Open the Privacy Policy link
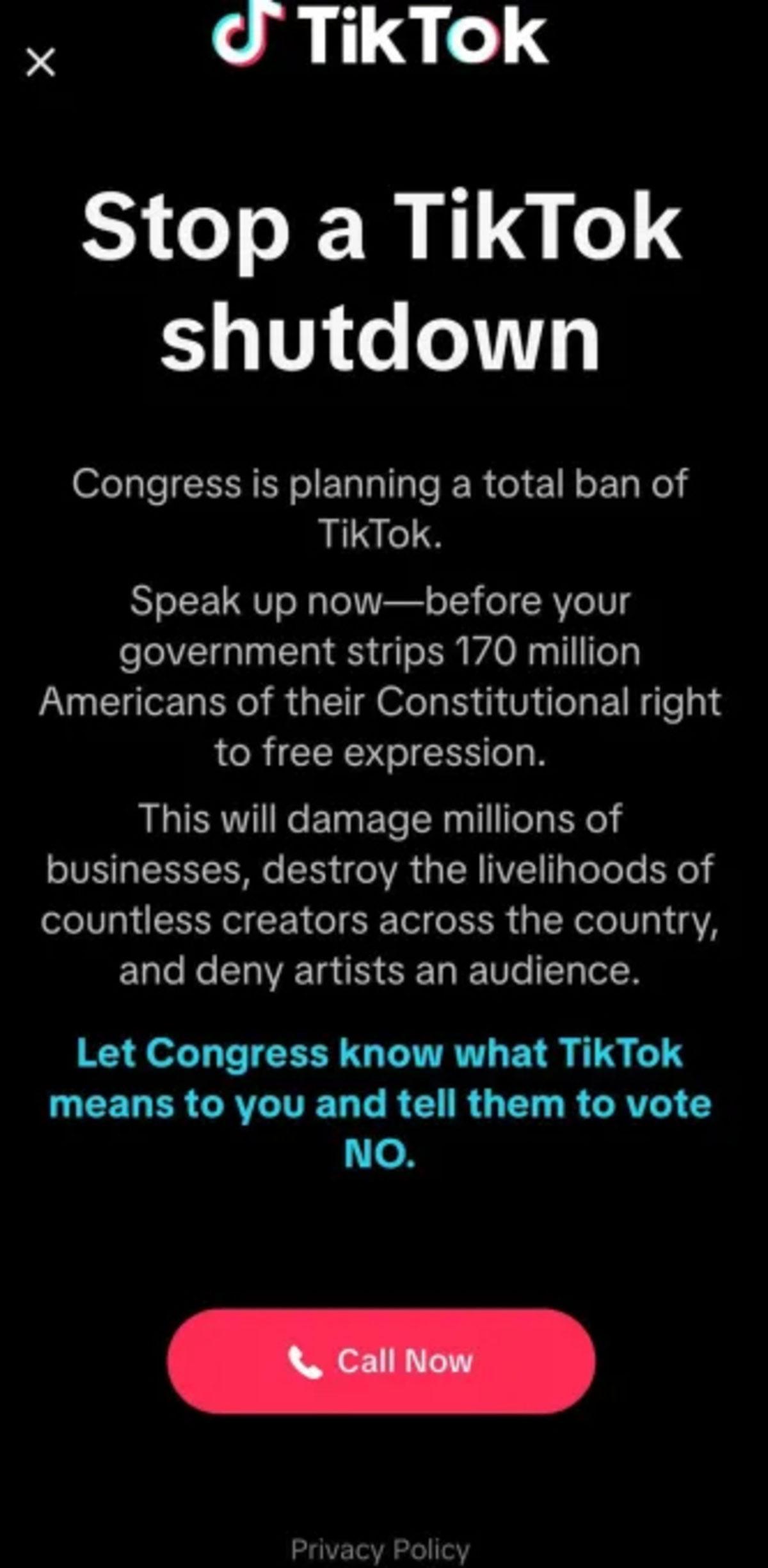Image resolution: width=768 pixels, height=1568 pixels. click(380, 1549)
